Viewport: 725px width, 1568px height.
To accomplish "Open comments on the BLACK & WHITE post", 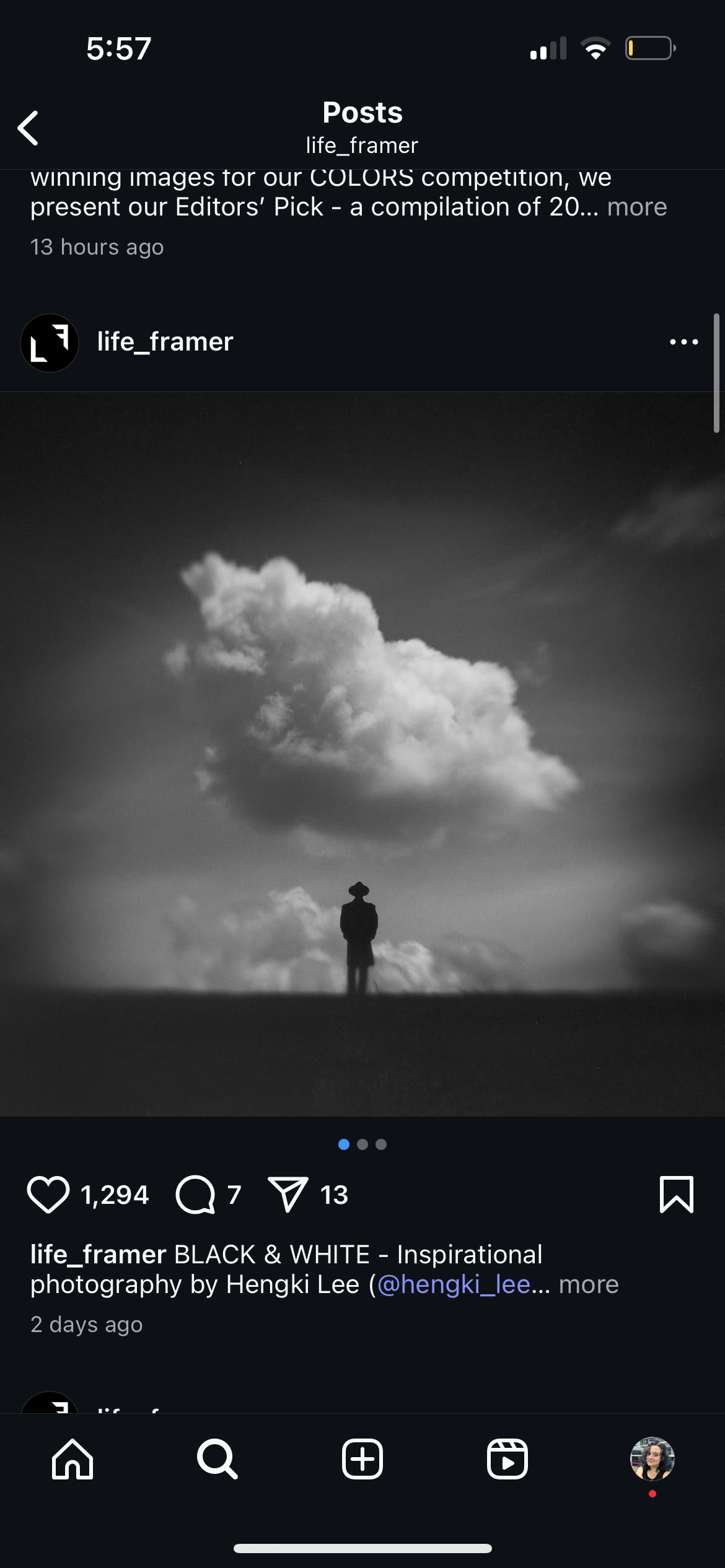I will 195,1194.
